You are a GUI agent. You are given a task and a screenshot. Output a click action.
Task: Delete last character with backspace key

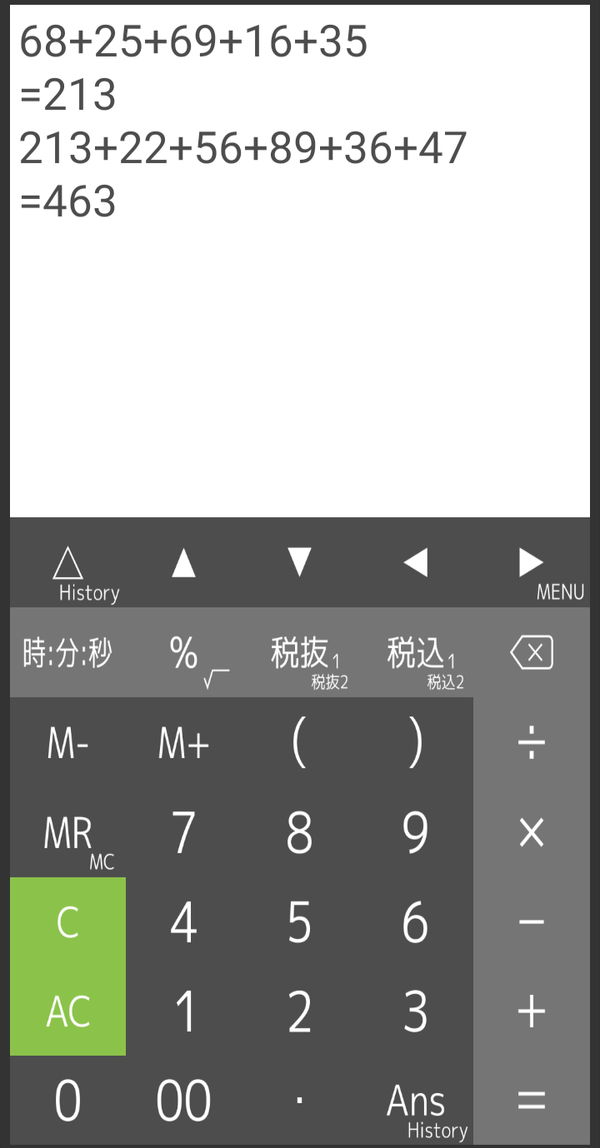[x=531, y=652]
